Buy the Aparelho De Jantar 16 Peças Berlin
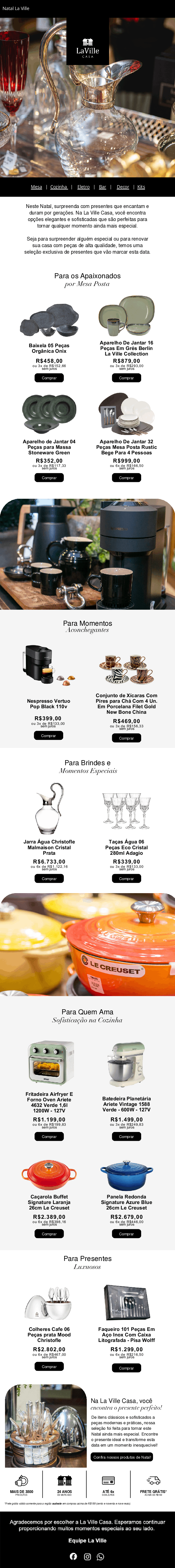The image size is (175, 1568). 126,378
